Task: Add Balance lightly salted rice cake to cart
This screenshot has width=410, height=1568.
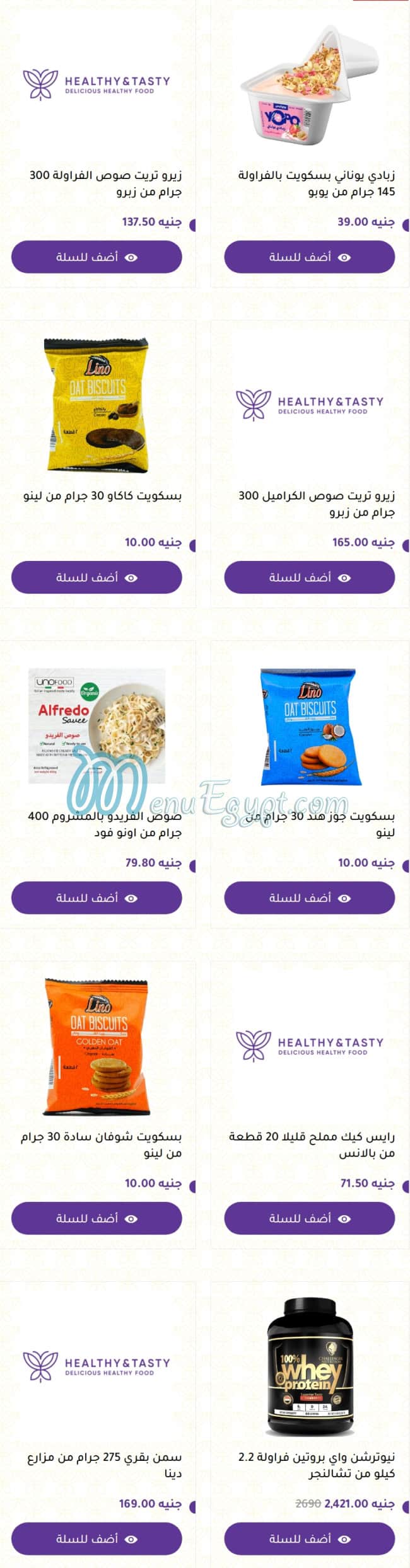Action: 309,1218
